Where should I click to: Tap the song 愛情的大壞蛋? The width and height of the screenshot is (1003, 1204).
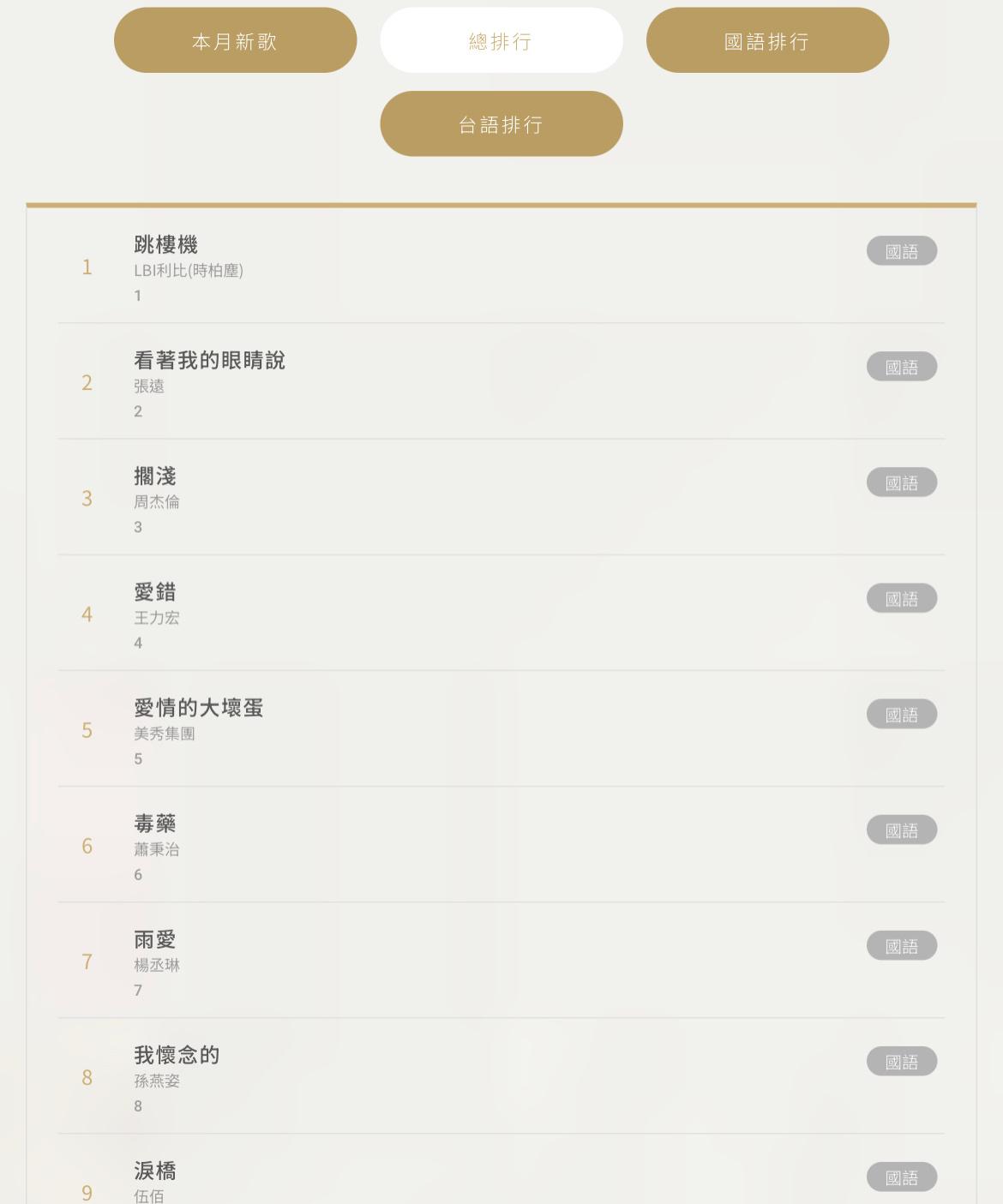[x=198, y=708]
